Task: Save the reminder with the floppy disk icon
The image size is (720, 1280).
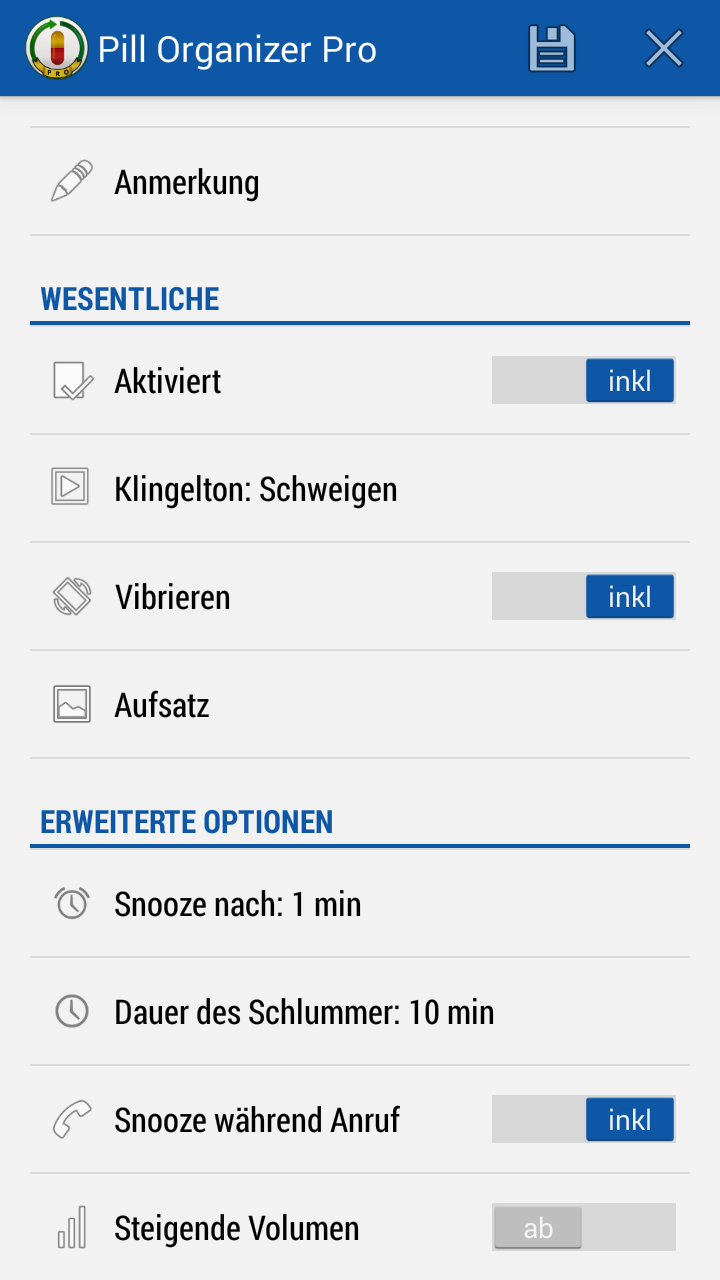Action: coord(552,48)
